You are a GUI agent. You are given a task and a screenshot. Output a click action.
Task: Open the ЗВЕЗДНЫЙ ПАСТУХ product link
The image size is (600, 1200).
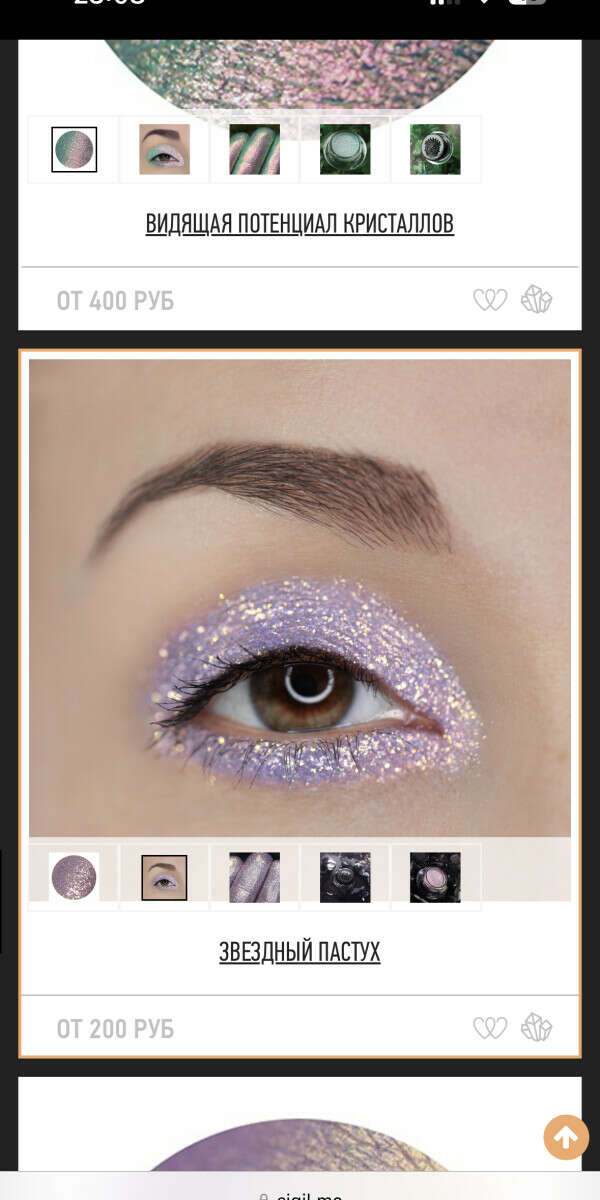tap(300, 952)
